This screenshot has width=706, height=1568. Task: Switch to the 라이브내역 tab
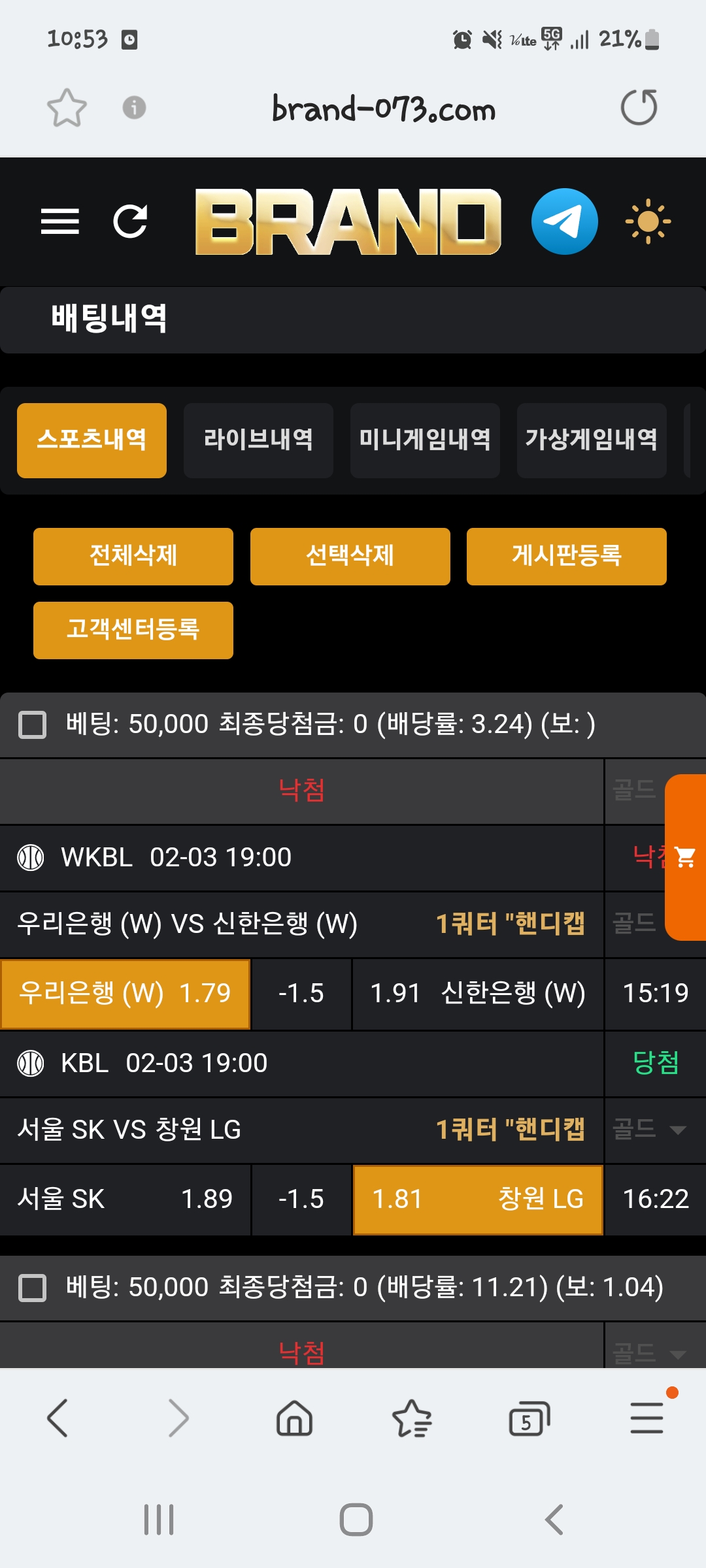[x=258, y=440]
